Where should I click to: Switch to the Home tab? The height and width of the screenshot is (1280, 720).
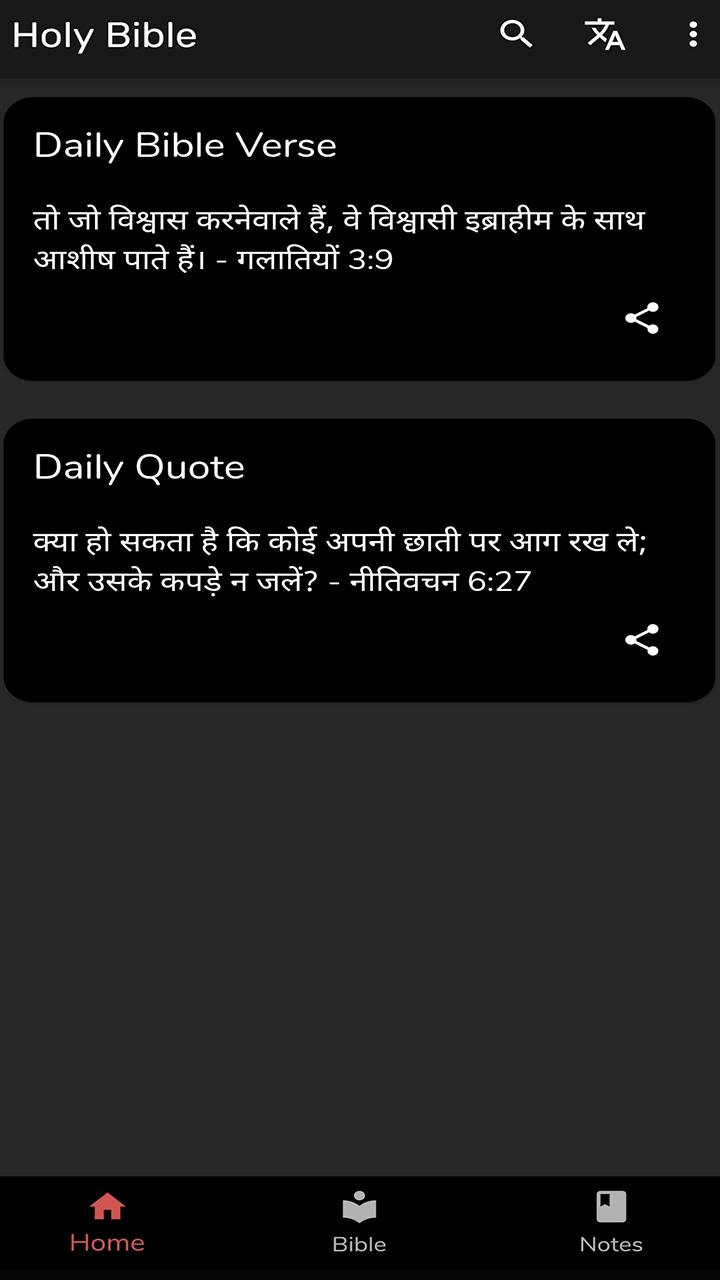tap(107, 1224)
